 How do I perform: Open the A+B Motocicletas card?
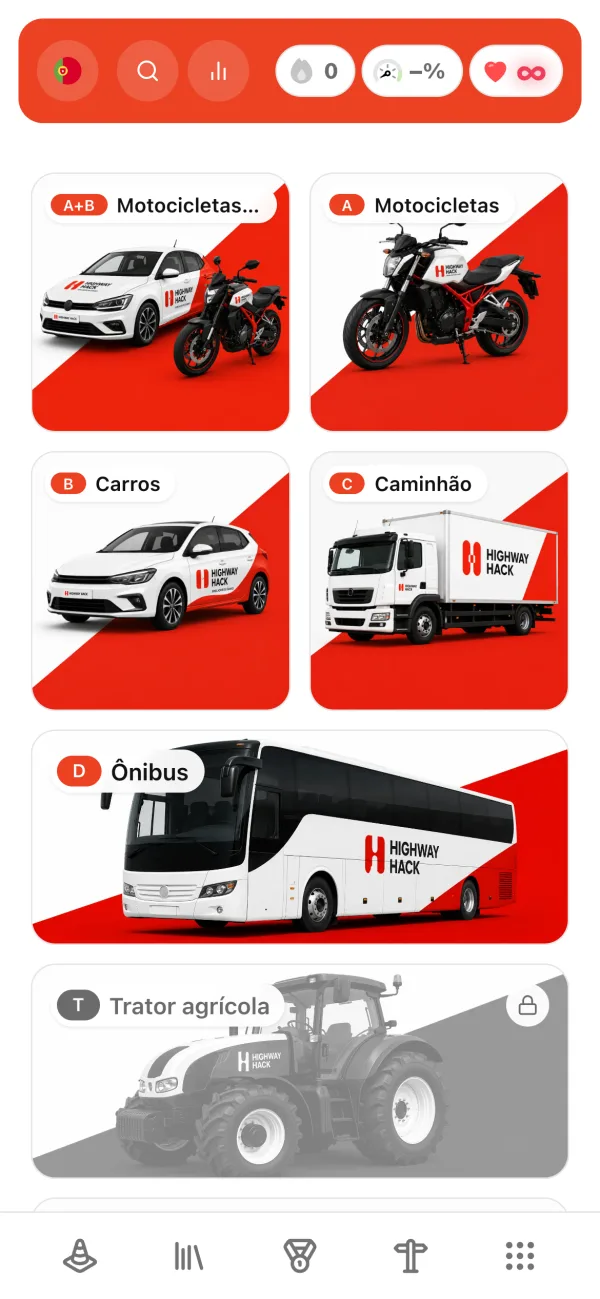pos(161,302)
